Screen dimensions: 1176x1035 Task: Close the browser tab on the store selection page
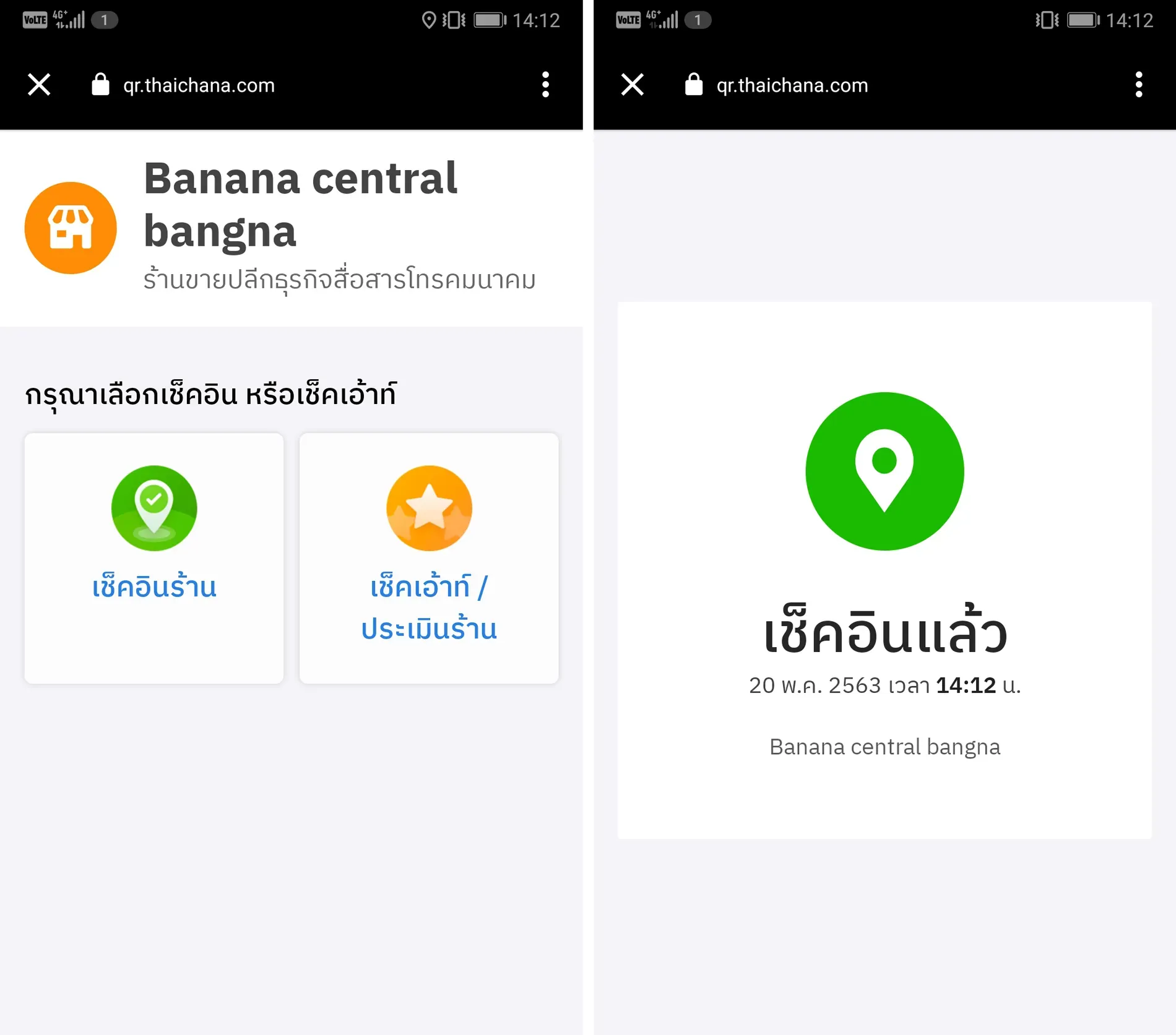tap(39, 85)
